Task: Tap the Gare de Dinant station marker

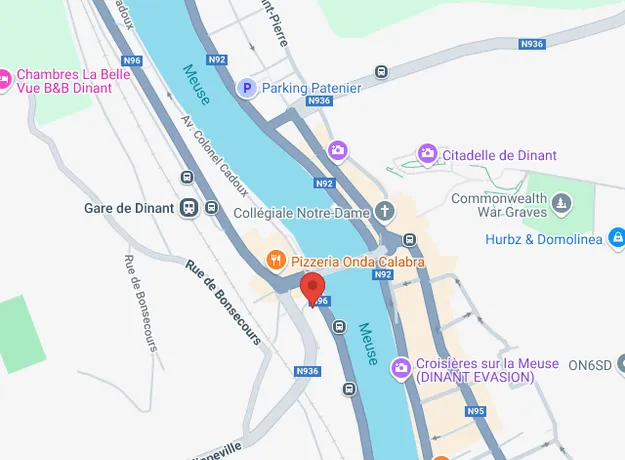Action: point(188,208)
